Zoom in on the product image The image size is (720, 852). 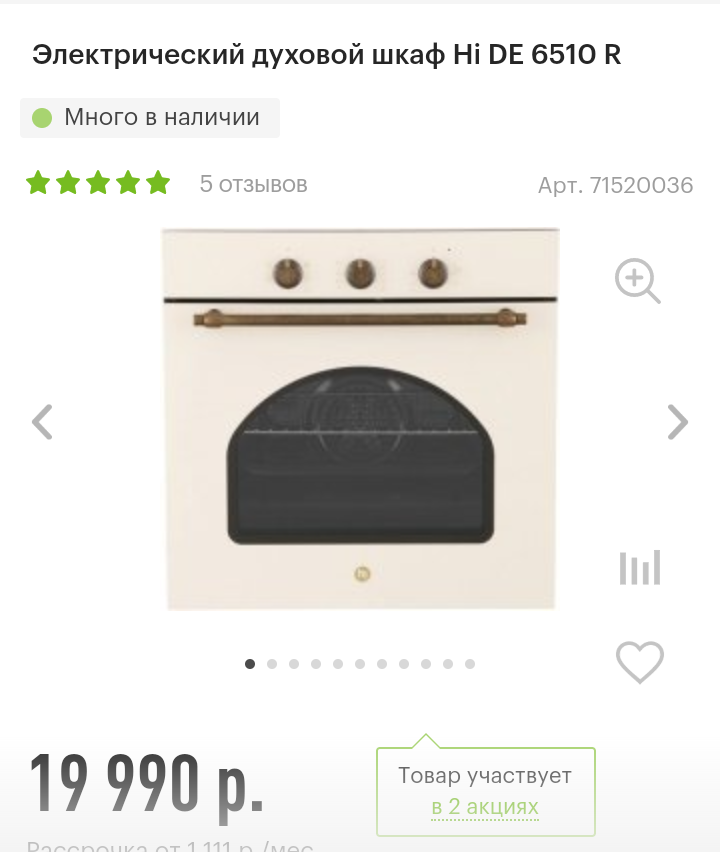pyautogui.click(x=637, y=281)
